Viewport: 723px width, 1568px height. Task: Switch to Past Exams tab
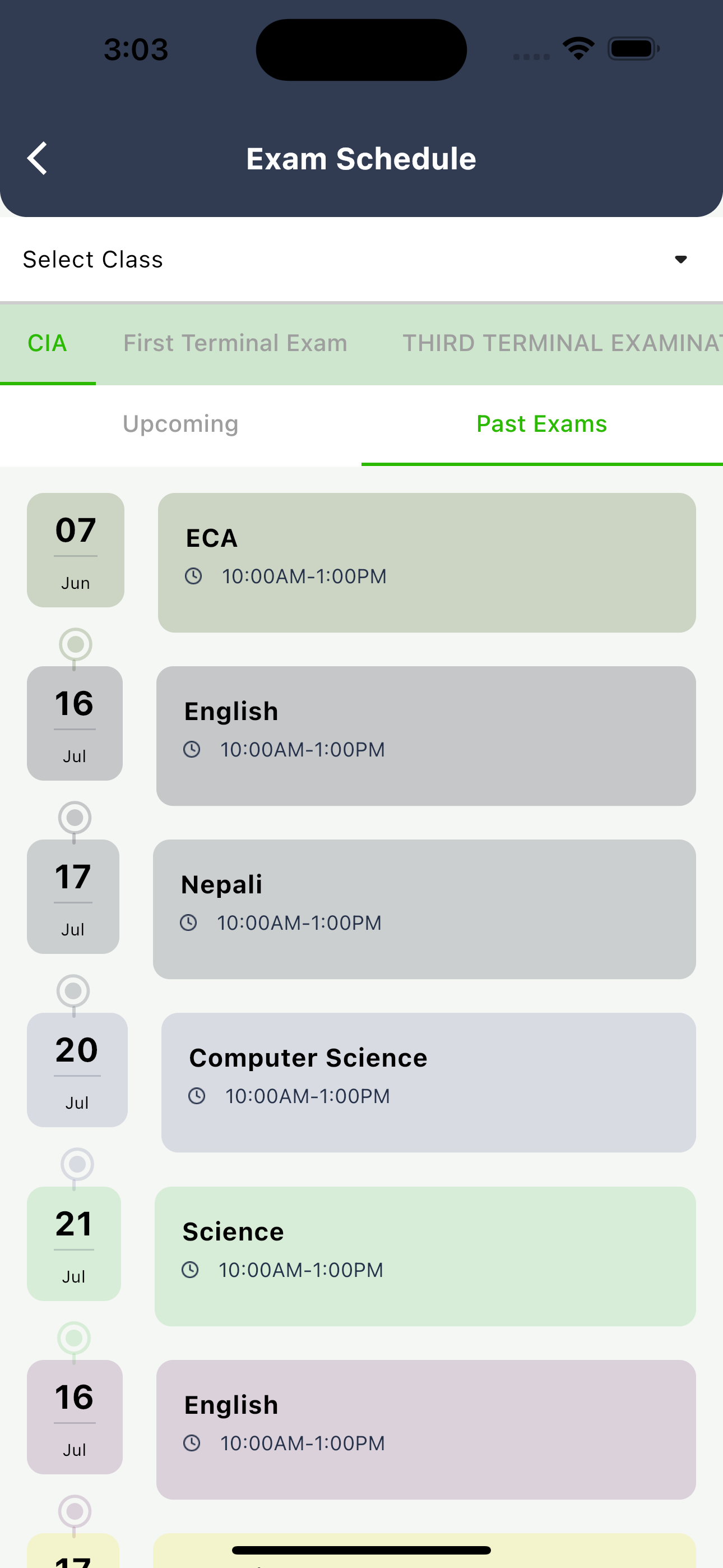tap(541, 425)
